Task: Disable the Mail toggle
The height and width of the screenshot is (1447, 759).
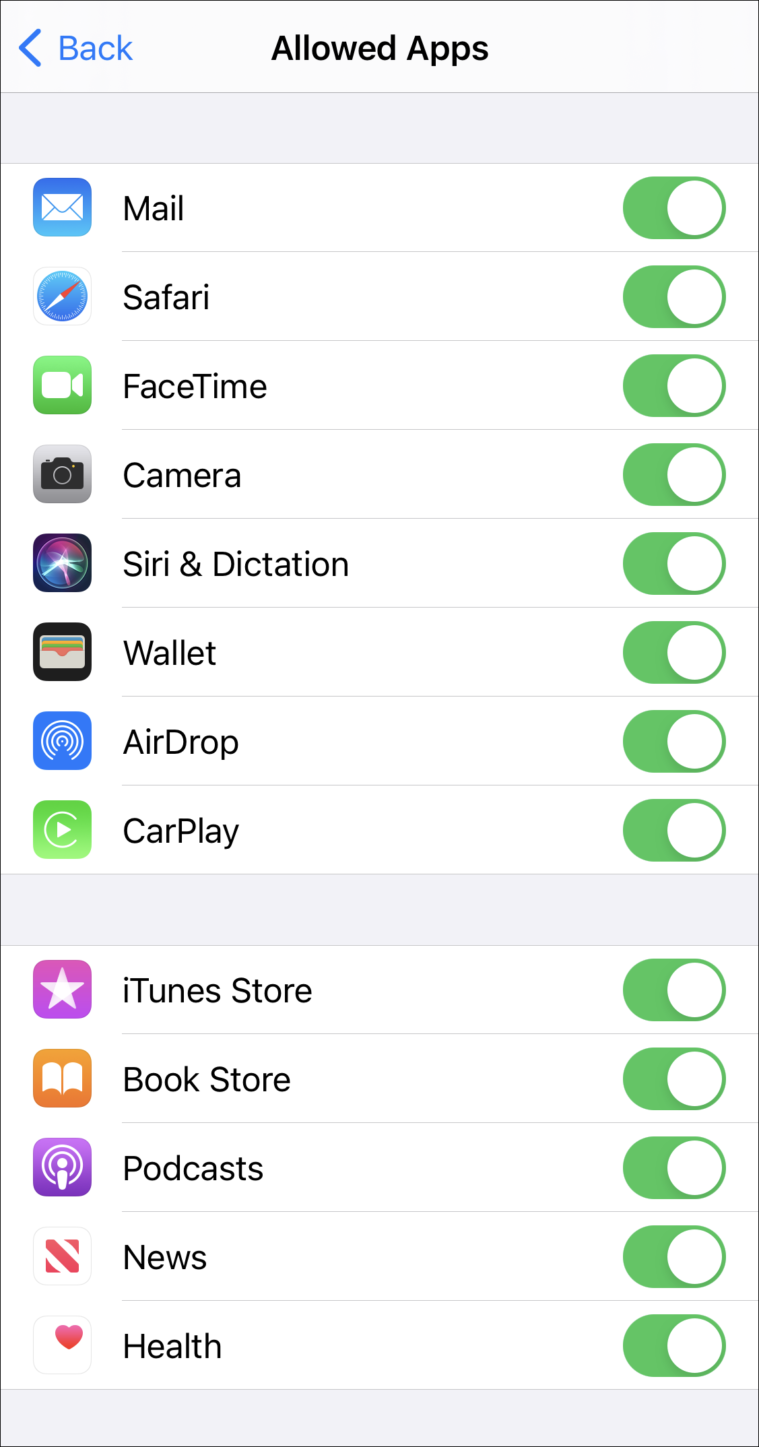Action: tap(673, 208)
